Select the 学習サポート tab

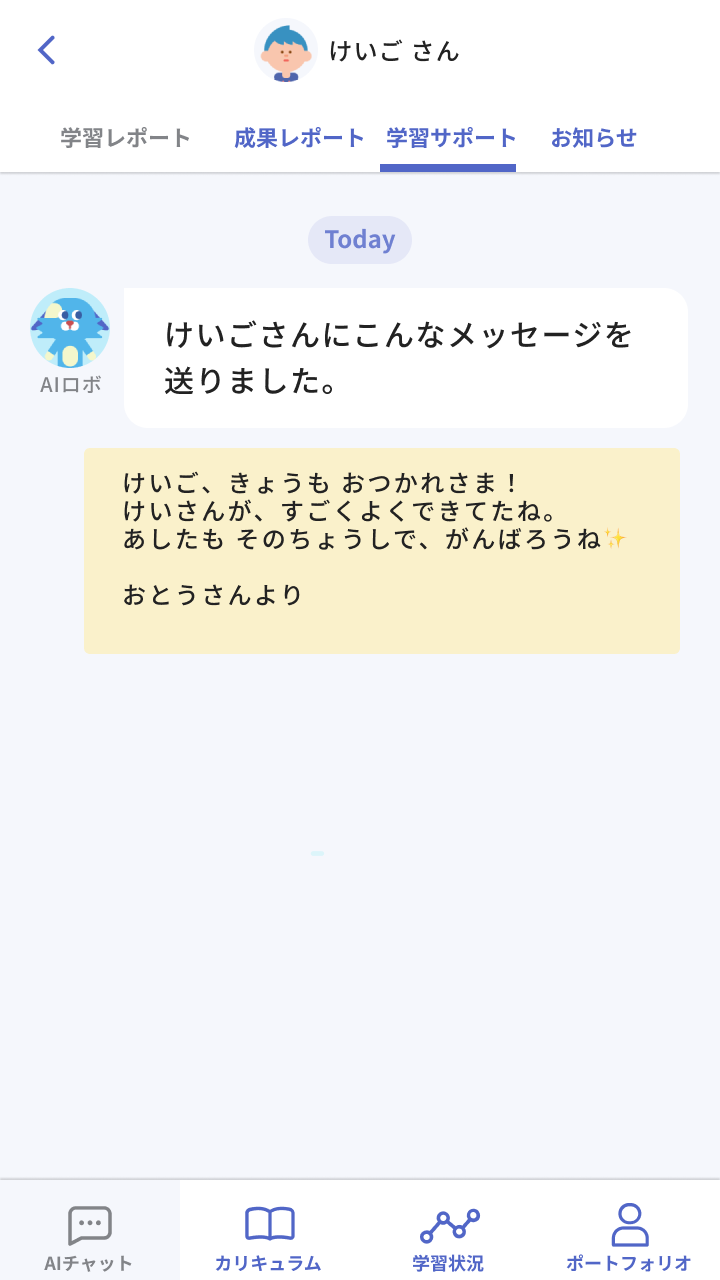(451, 138)
